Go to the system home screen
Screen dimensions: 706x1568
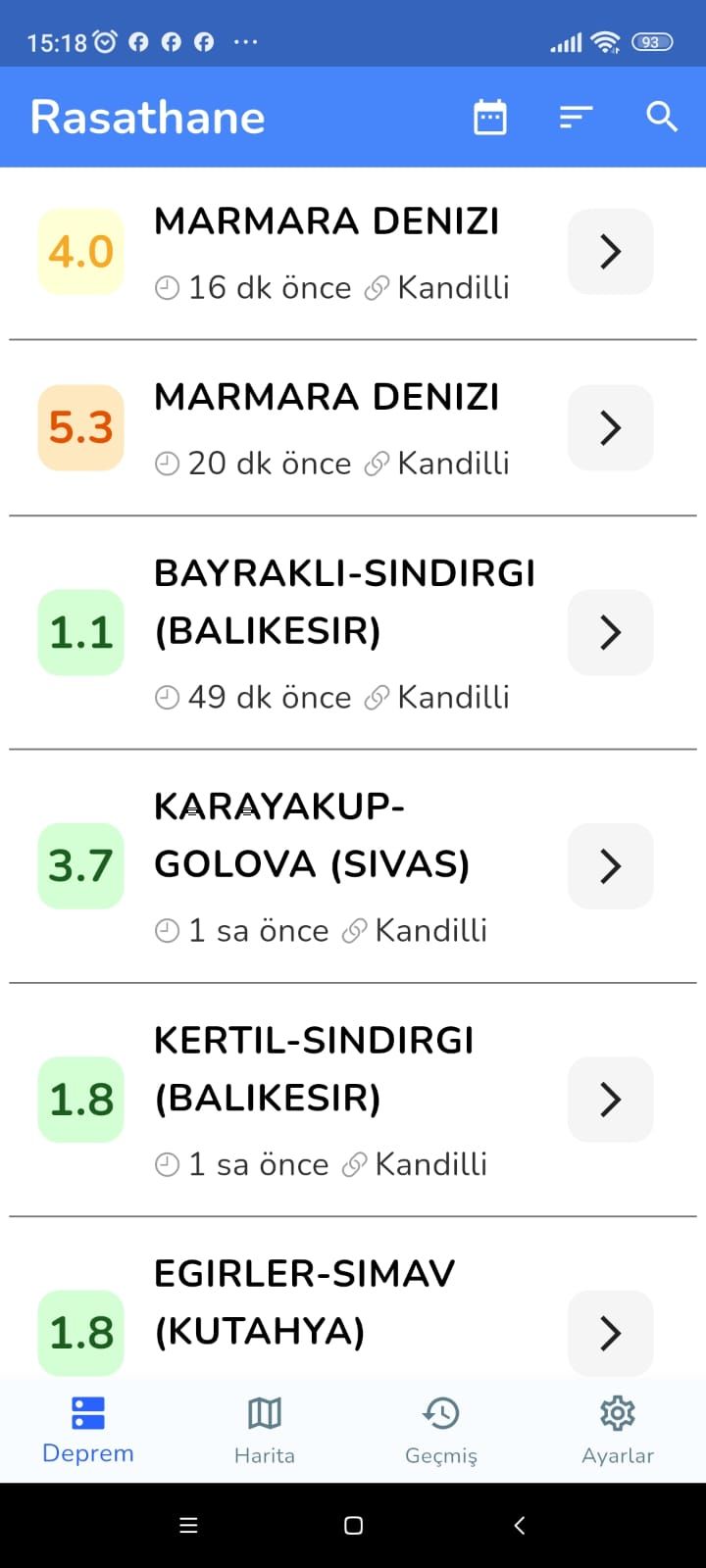(x=353, y=1525)
